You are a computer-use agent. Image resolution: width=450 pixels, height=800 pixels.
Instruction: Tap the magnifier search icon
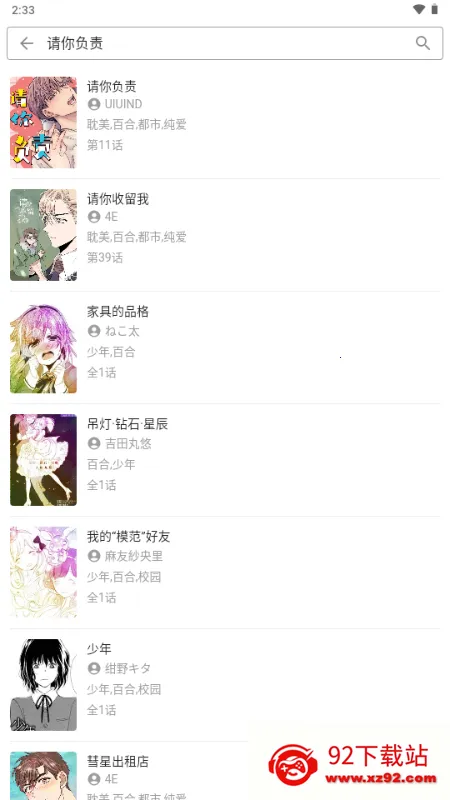coord(422,43)
